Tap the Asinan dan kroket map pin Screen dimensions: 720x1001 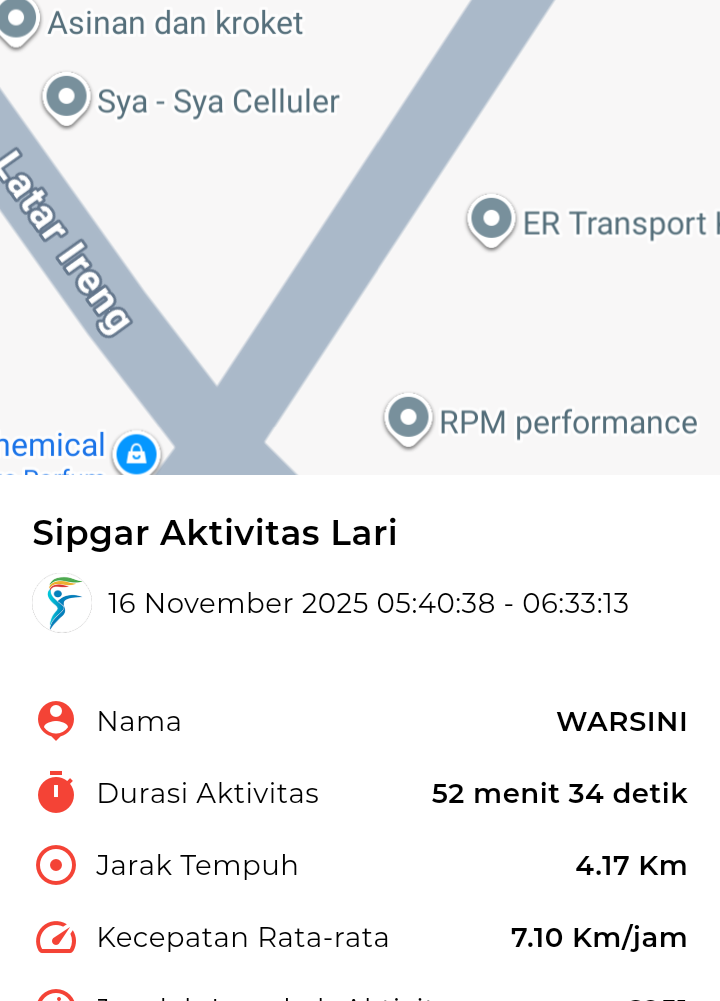tap(17, 19)
